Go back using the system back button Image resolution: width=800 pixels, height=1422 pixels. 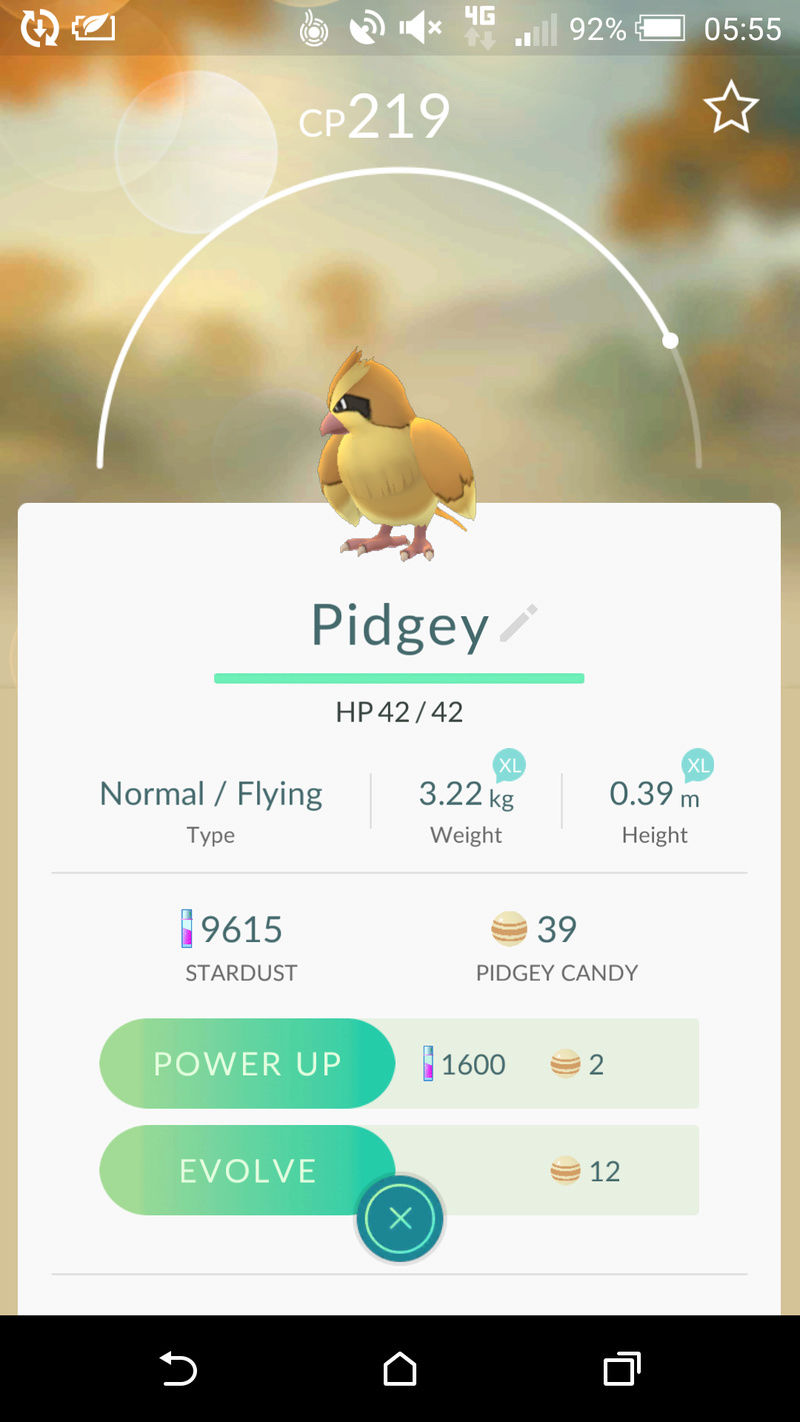click(x=178, y=1368)
